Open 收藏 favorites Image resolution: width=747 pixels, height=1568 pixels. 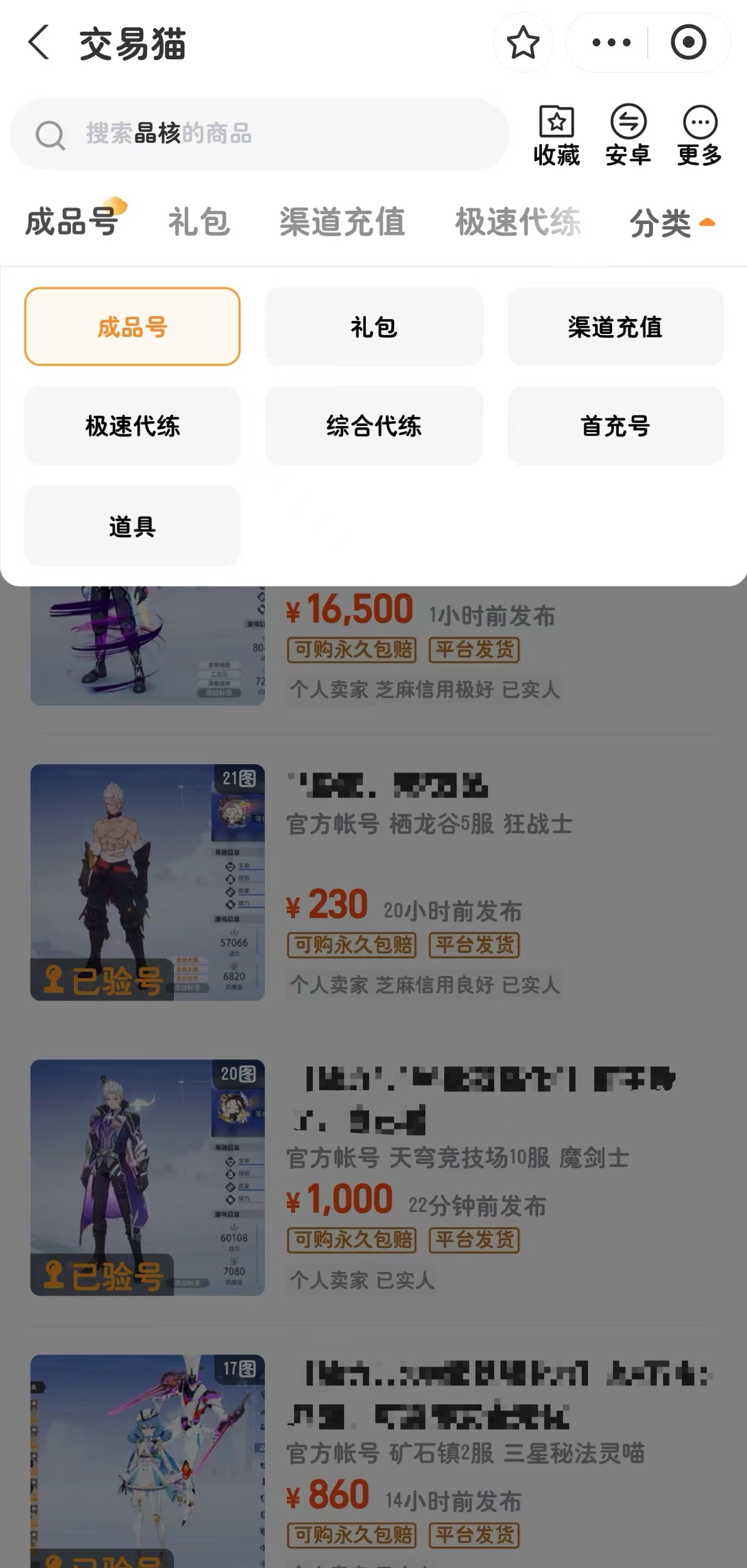click(x=556, y=135)
